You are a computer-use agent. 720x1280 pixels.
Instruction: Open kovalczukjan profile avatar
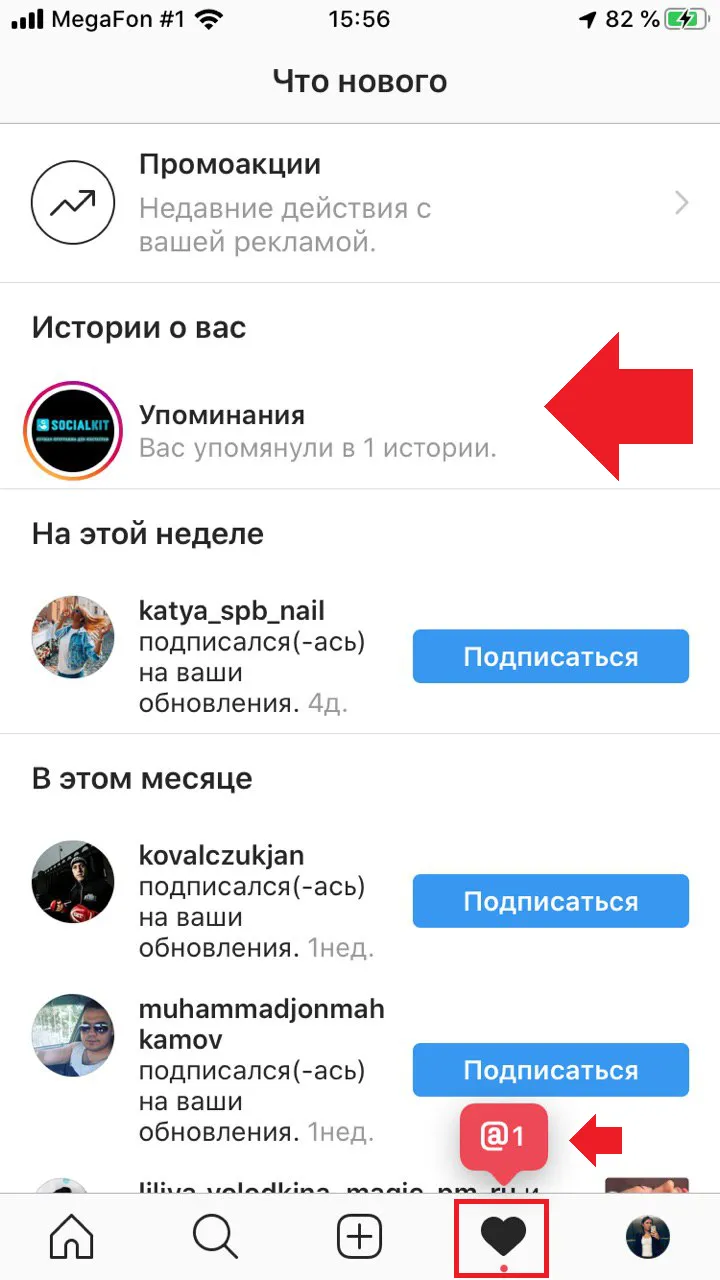pyautogui.click(x=72, y=881)
